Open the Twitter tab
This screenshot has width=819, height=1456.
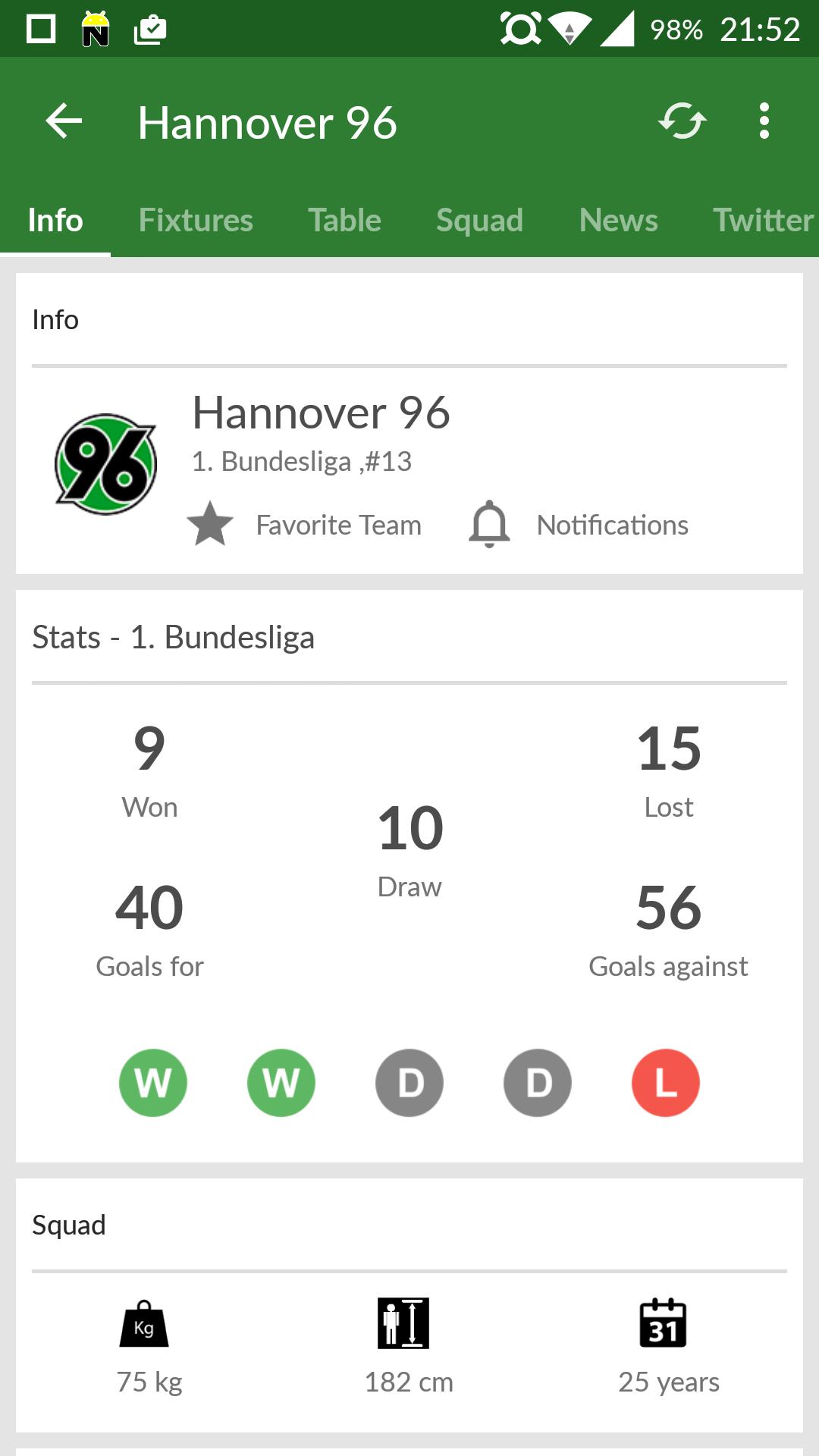[762, 221]
